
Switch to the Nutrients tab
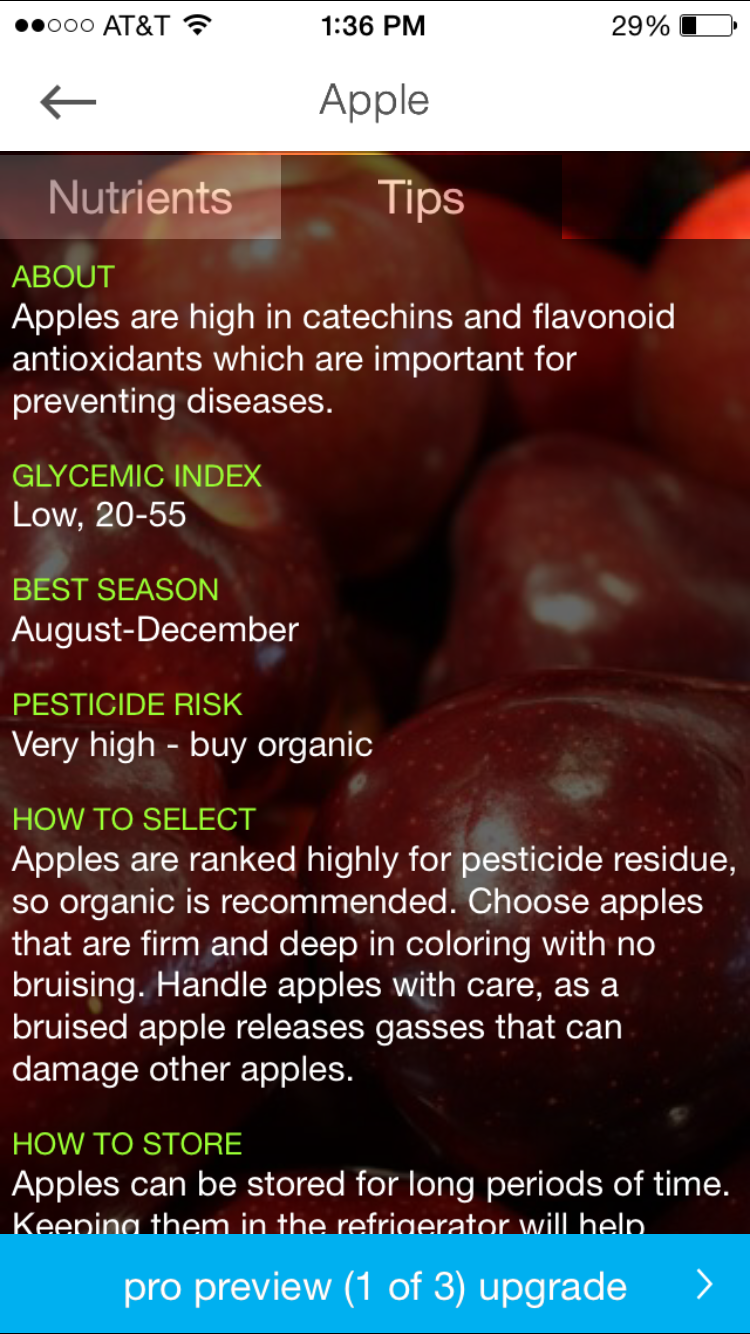(140, 197)
